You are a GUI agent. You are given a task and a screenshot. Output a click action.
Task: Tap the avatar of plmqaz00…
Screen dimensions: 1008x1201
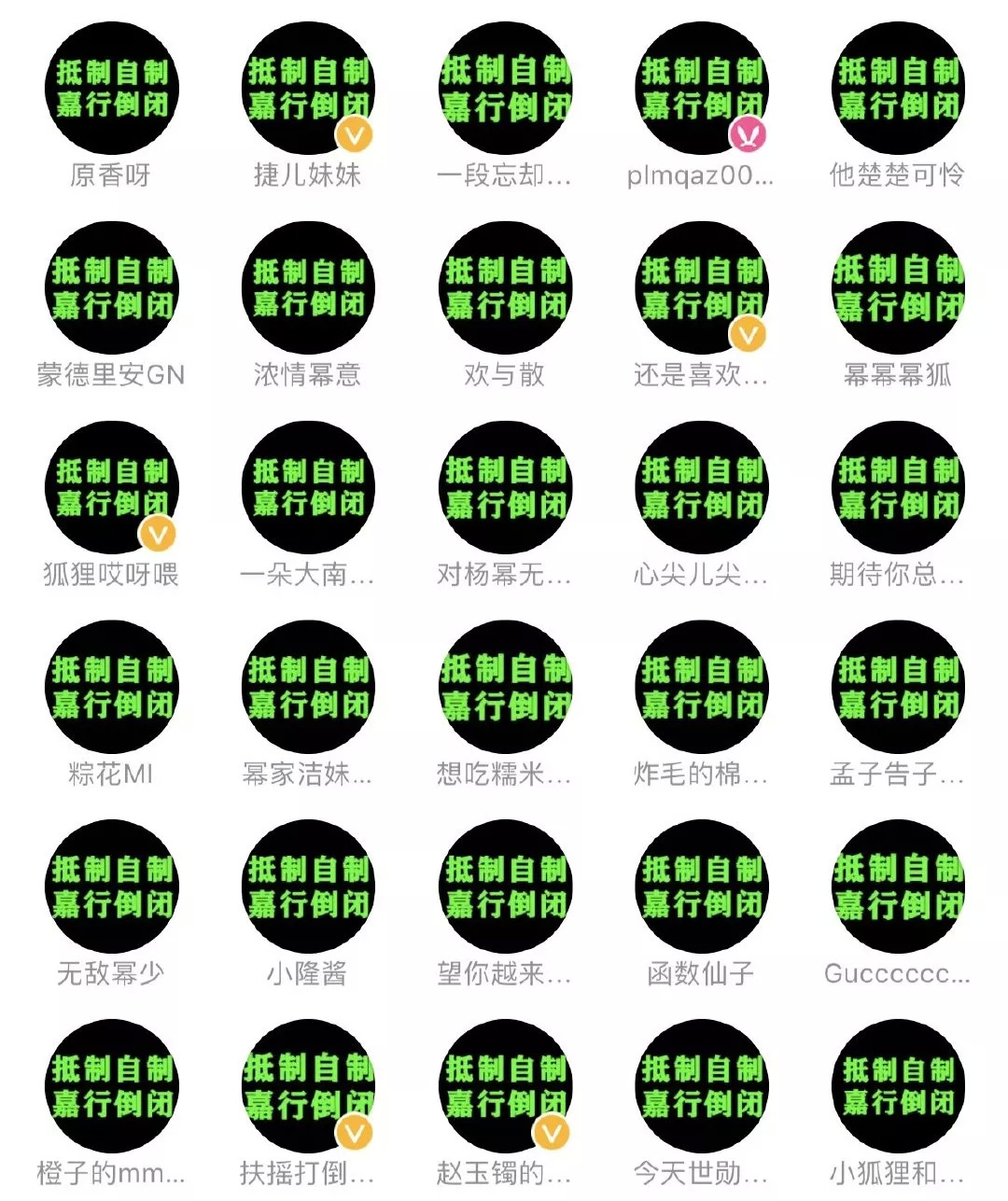point(701,89)
